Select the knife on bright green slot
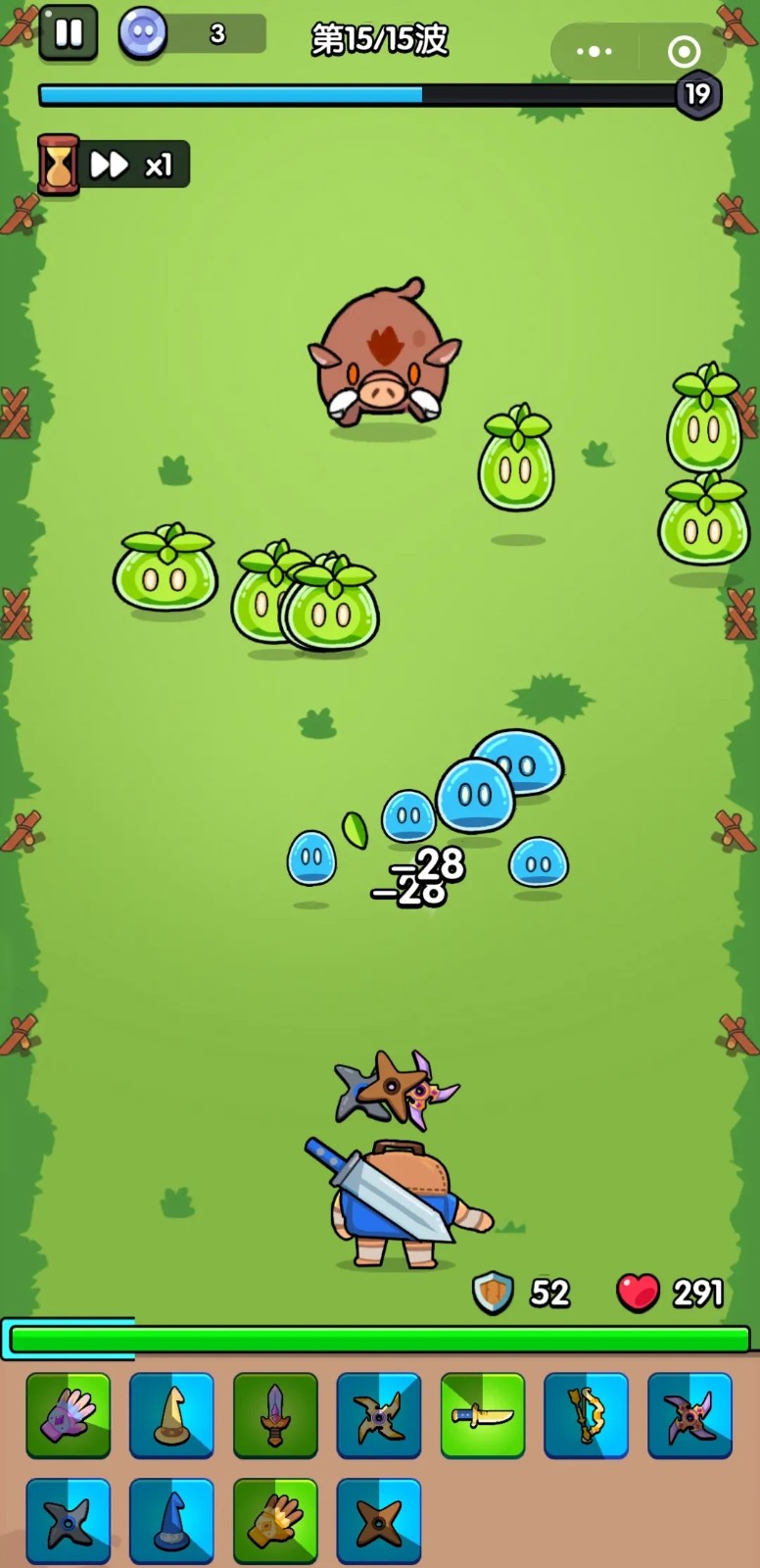The image size is (760, 1568). coord(483,1415)
